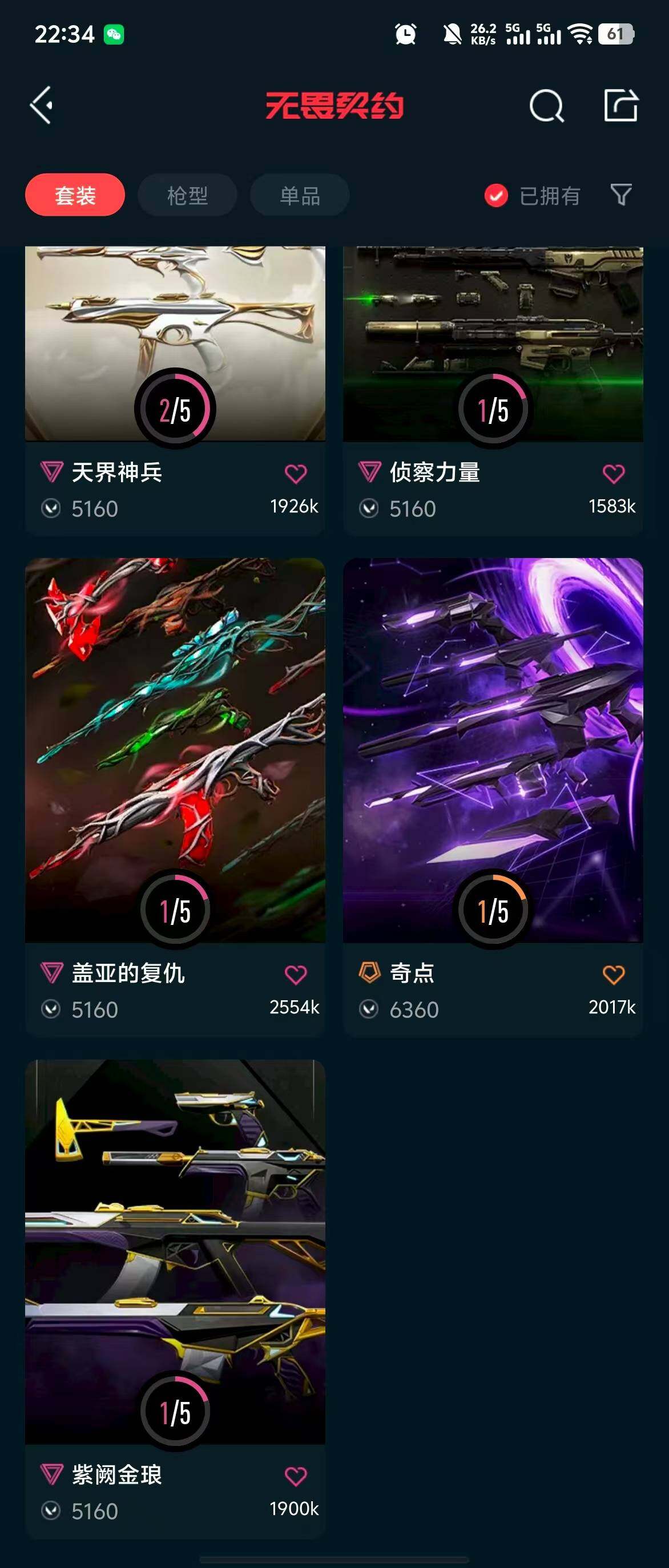Open the search icon
Viewport: 669px width, 1568px height.
click(x=546, y=107)
